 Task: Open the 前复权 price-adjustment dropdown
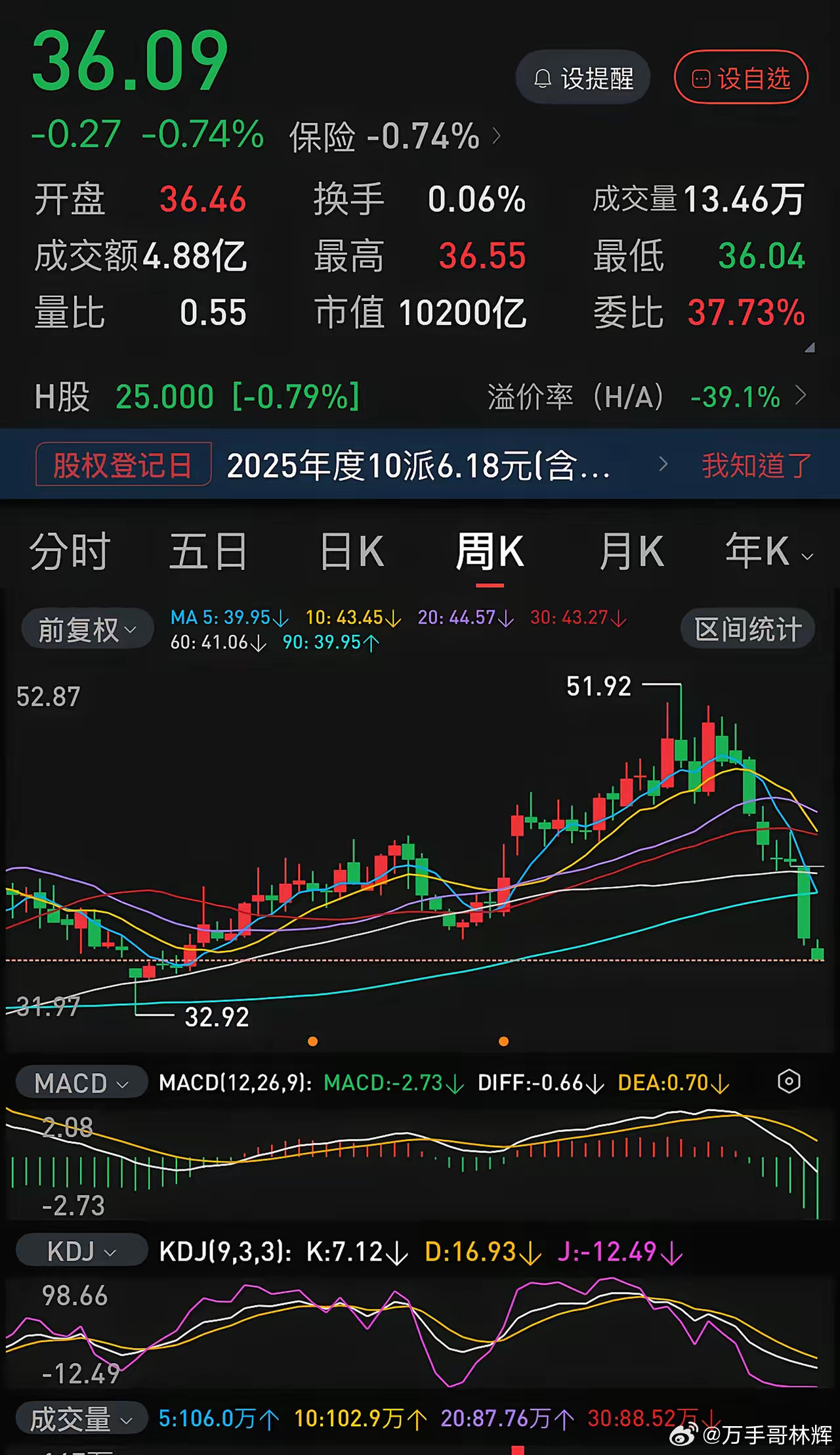point(87,628)
